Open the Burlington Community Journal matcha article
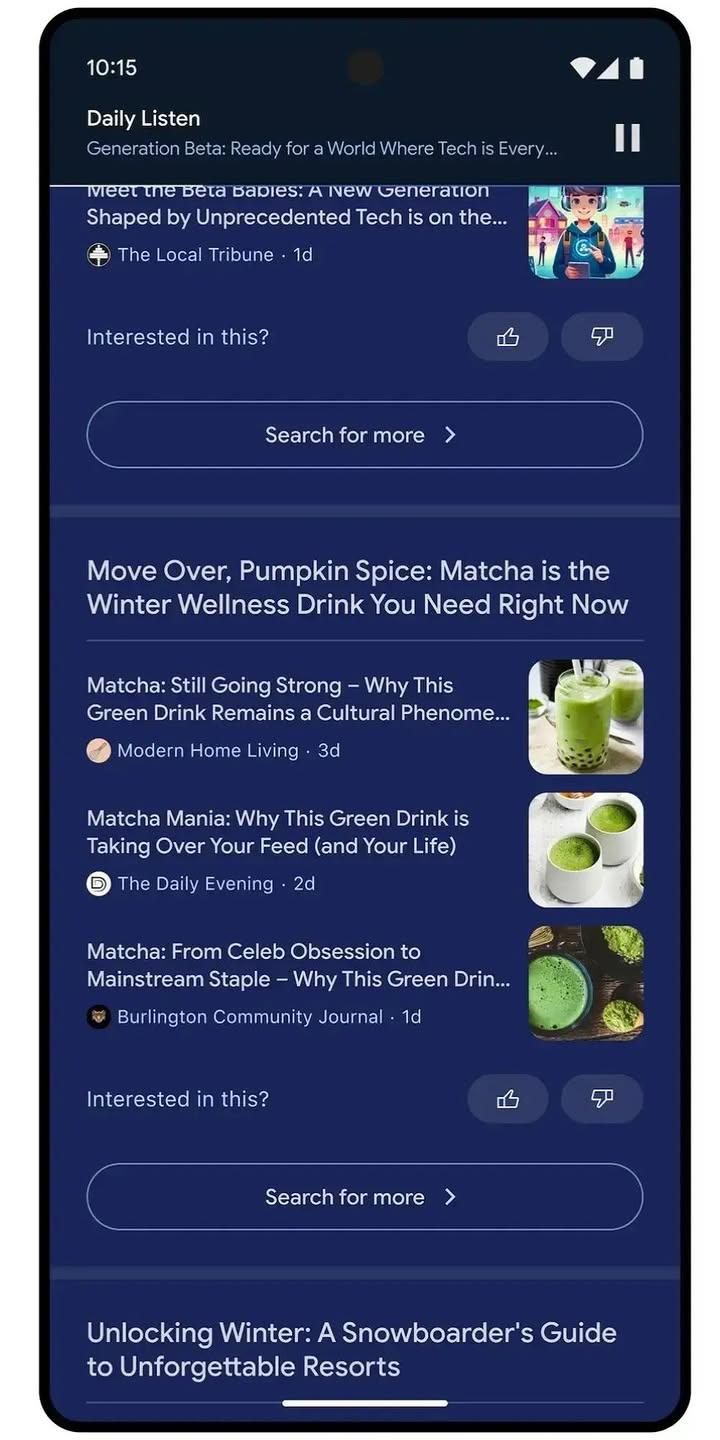Image resolution: width=720 pixels, height=1440 pixels. click(x=298, y=965)
